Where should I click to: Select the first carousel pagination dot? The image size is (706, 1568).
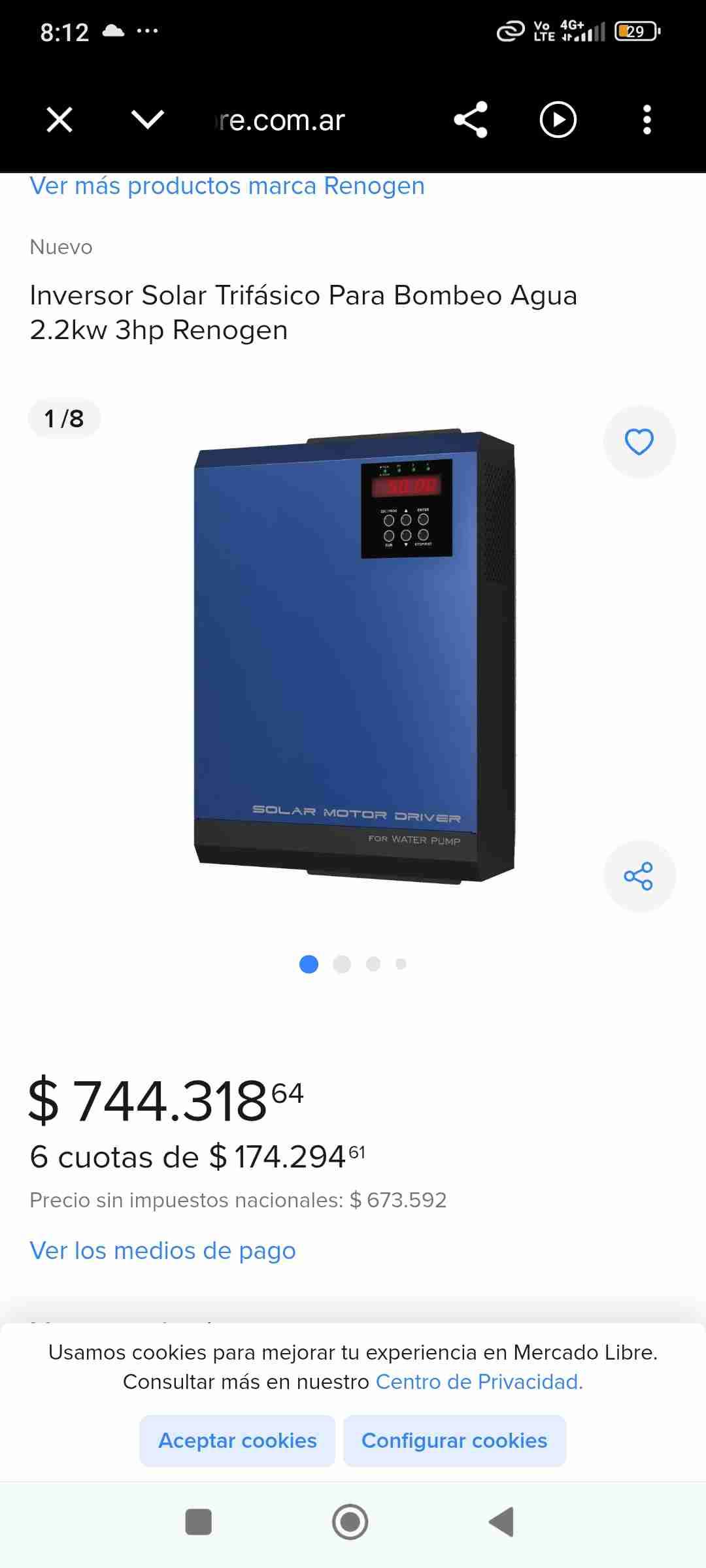(307, 964)
